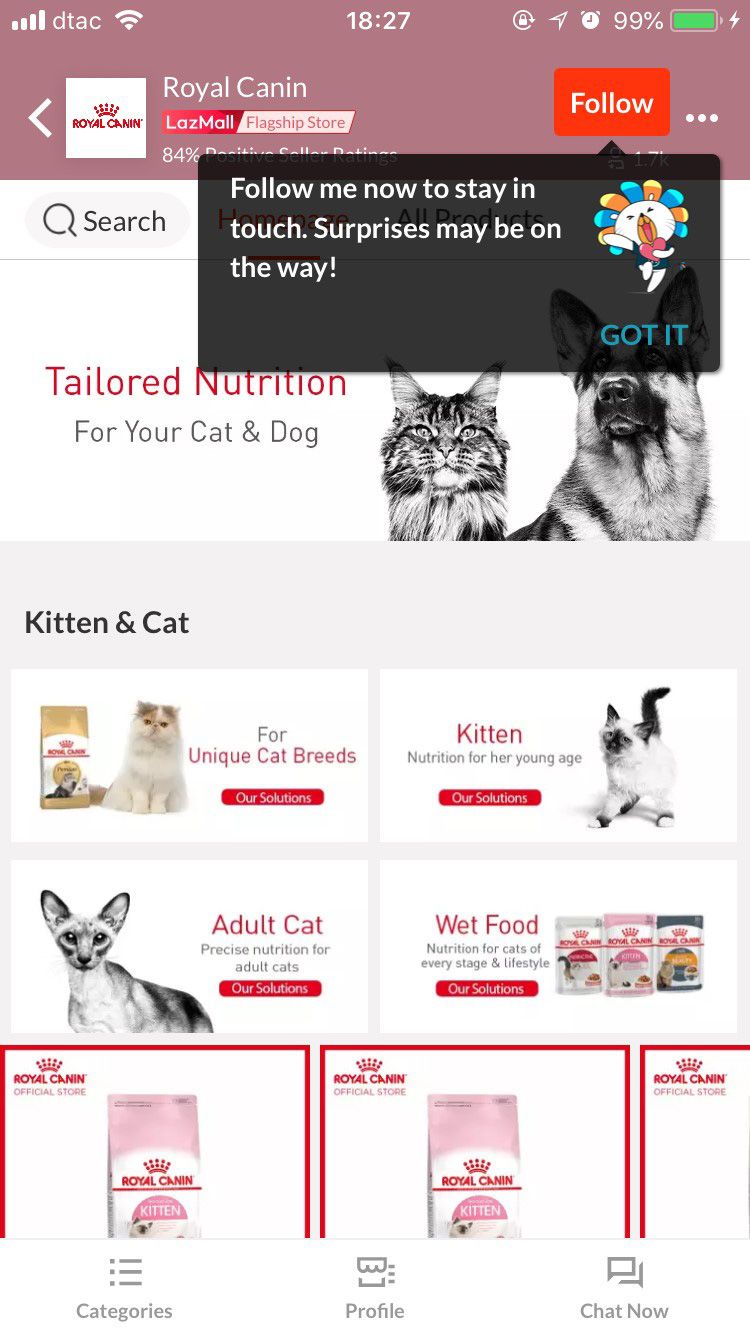Follow the Royal Canin store
This screenshot has height=1334, width=750.
click(x=611, y=103)
